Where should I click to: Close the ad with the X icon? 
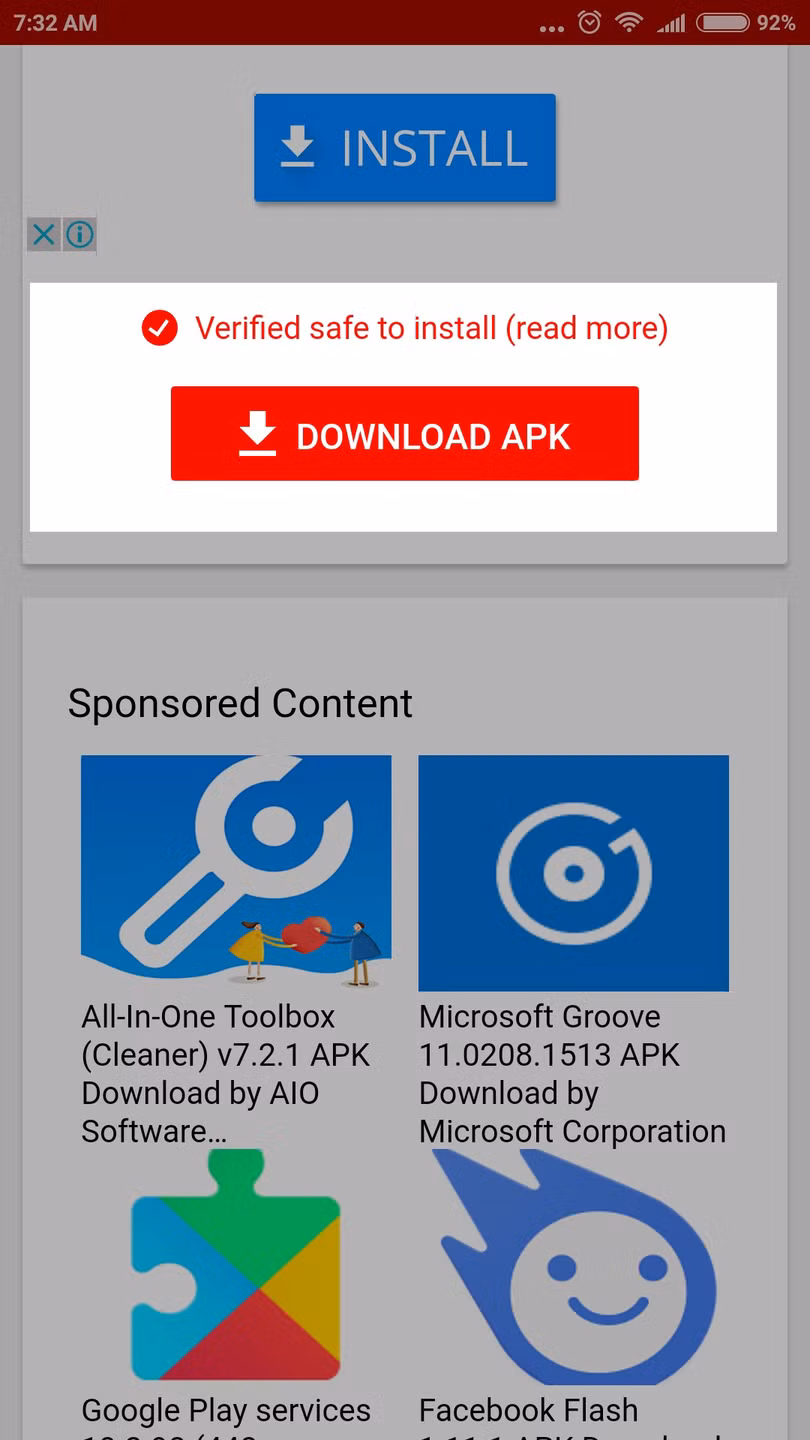pyautogui.click(x=43, y=235)
